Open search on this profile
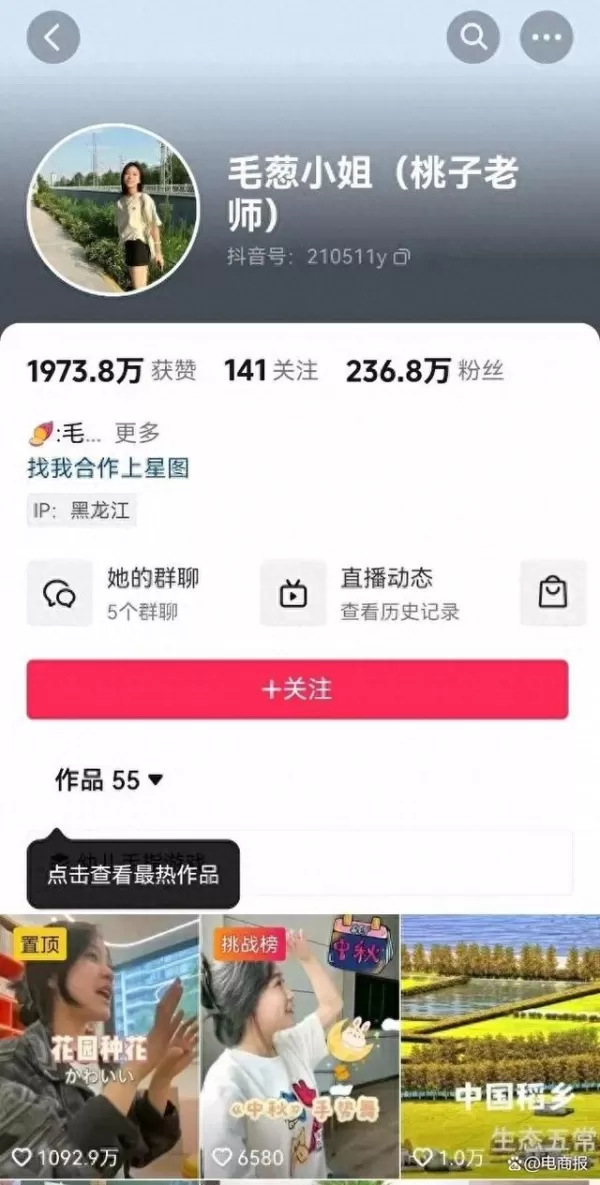Viewport: 600px width, 1185px height. point(473,37)
